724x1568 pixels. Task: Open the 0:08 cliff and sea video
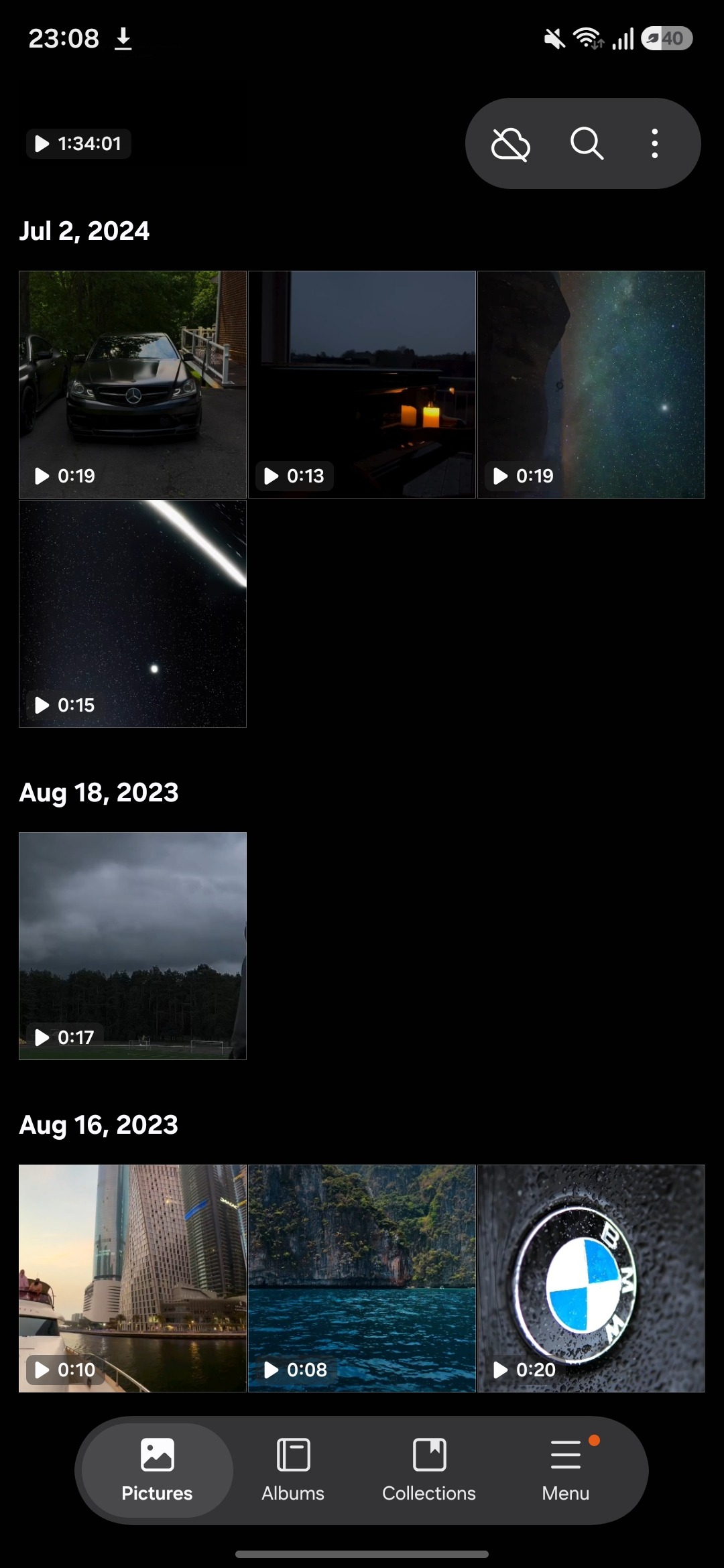tap(362, 1279)
